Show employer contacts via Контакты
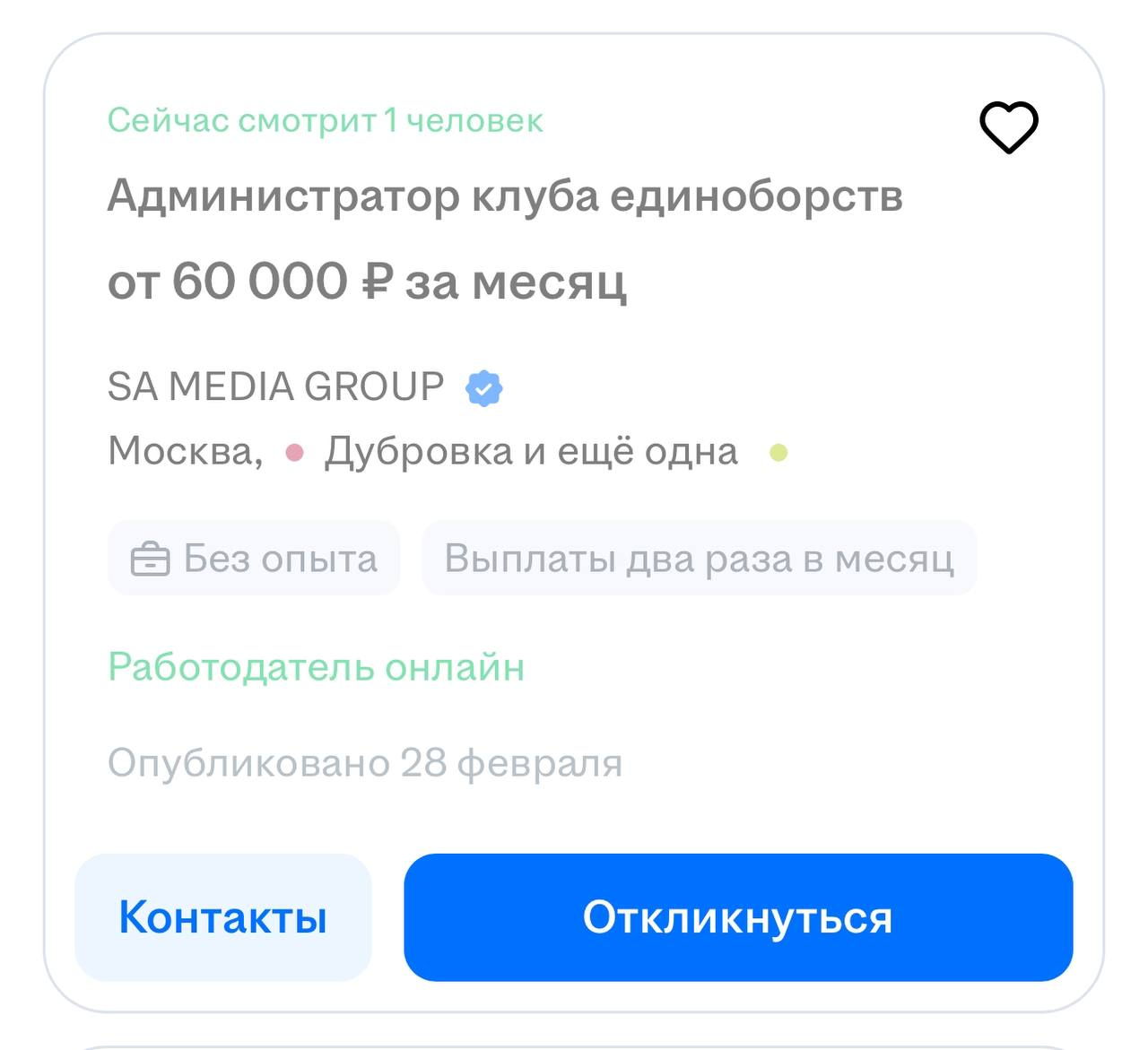Image resolution: width=1148 pixels, height=1050 pixels. [x=223, y=917]
